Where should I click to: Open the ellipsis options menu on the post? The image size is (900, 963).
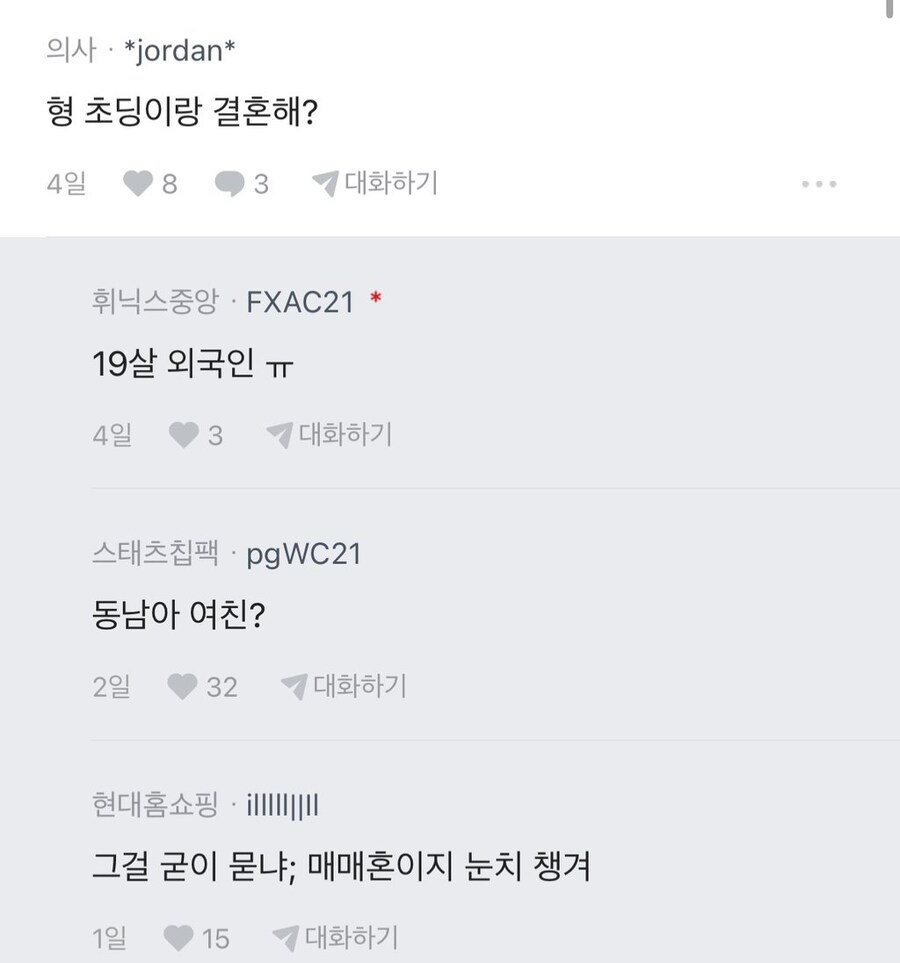[820, 183]
